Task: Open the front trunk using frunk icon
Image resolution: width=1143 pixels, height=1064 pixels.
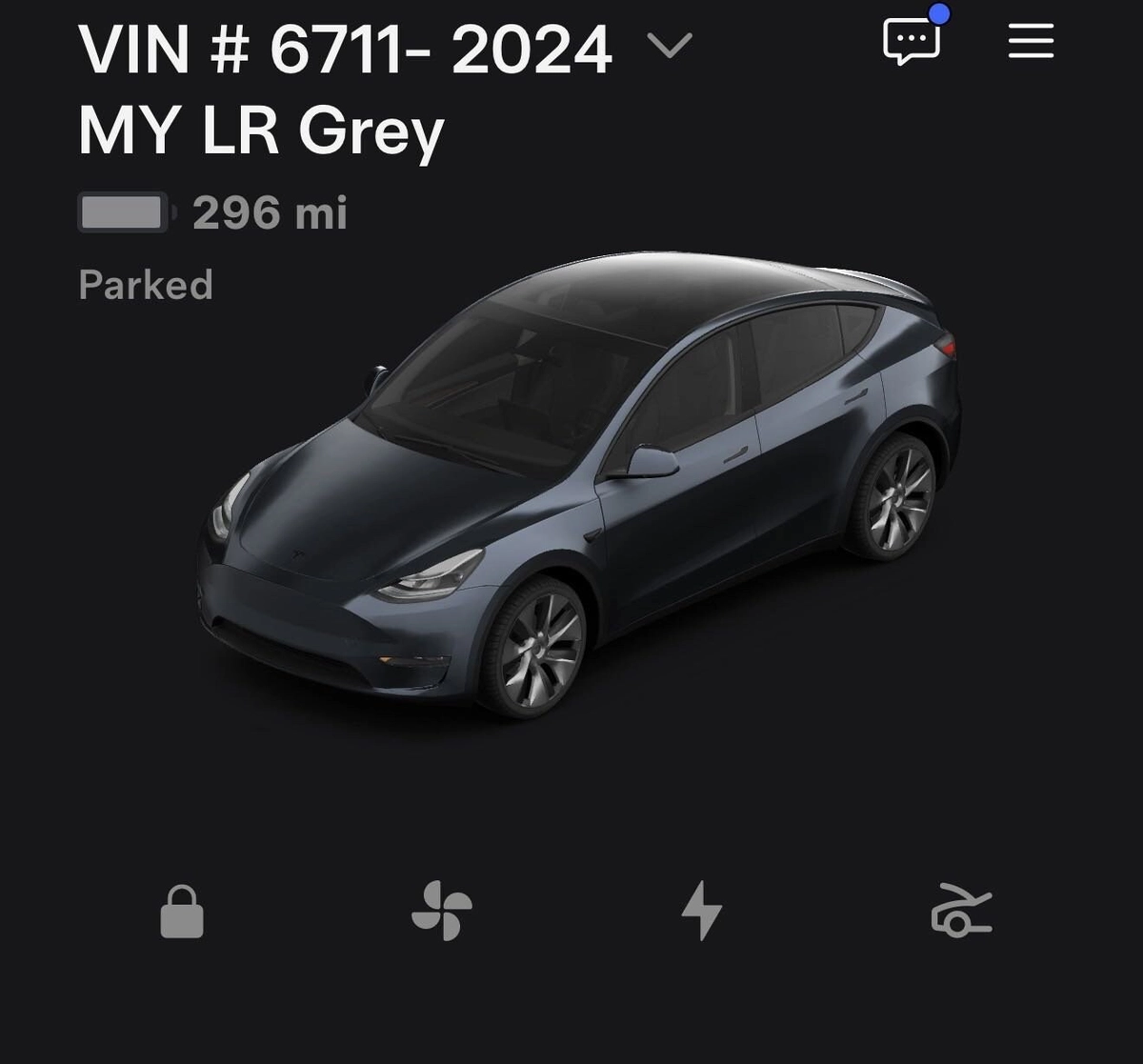Action: (960, 911)
